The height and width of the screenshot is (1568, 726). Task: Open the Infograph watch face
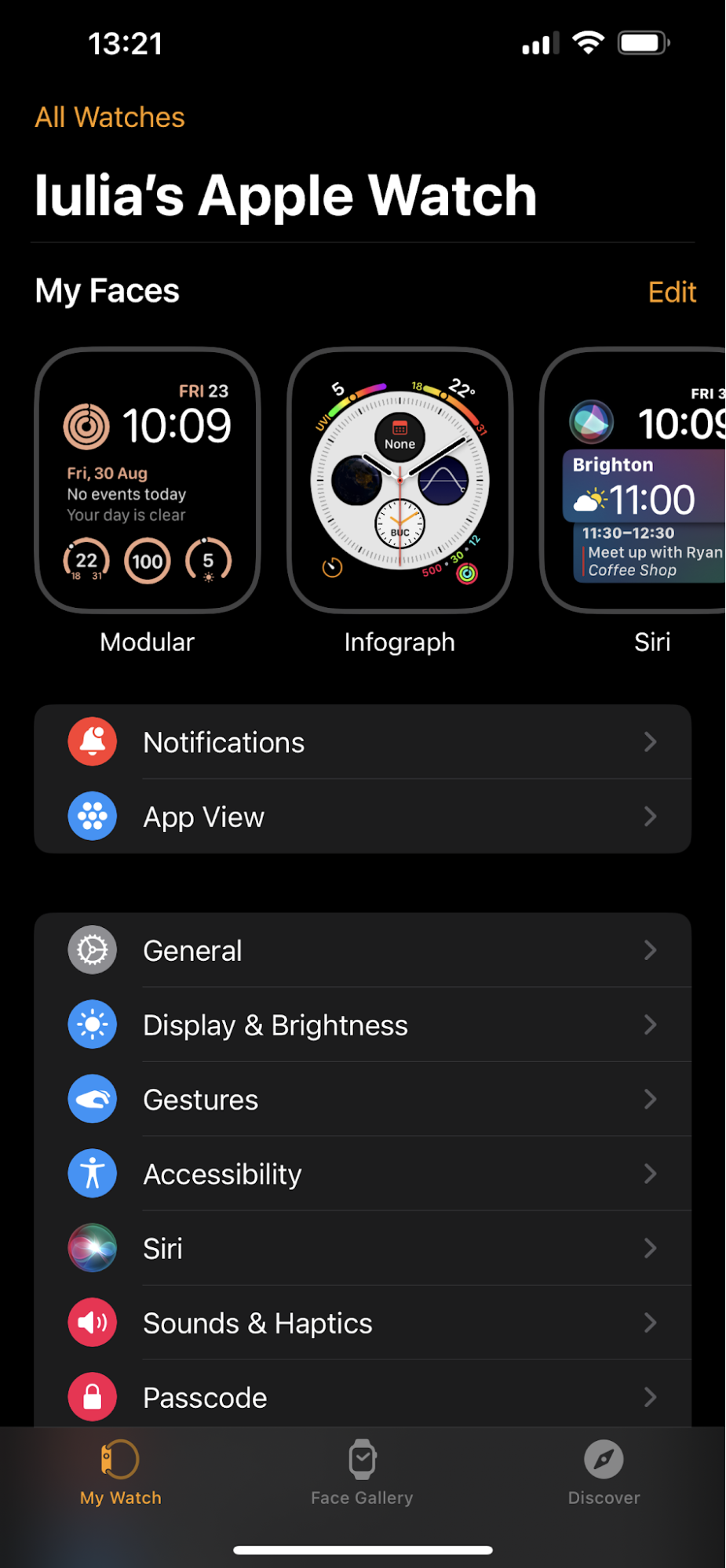pos(399,480)
